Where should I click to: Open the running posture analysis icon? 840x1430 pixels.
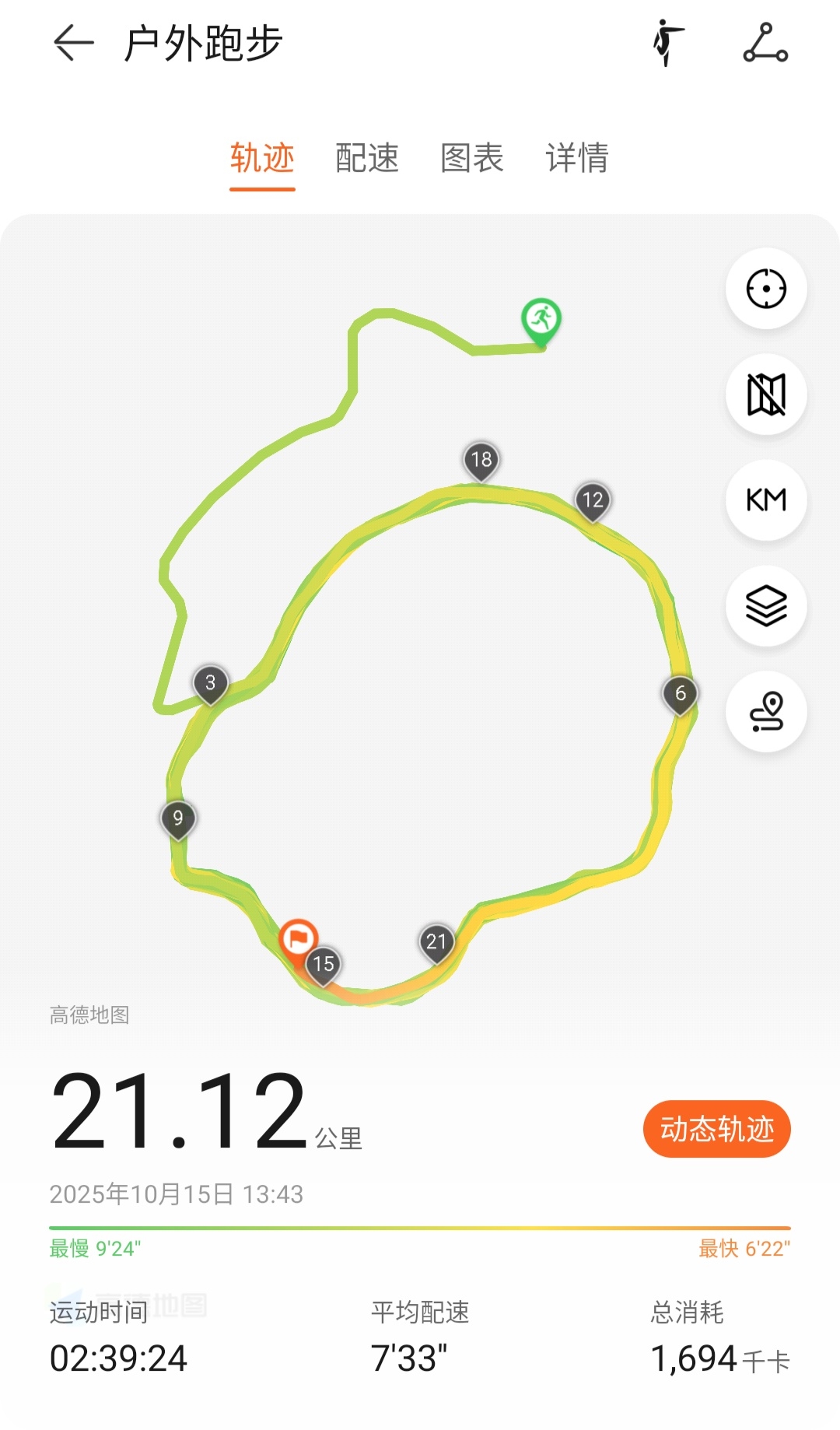pos(667,43)
